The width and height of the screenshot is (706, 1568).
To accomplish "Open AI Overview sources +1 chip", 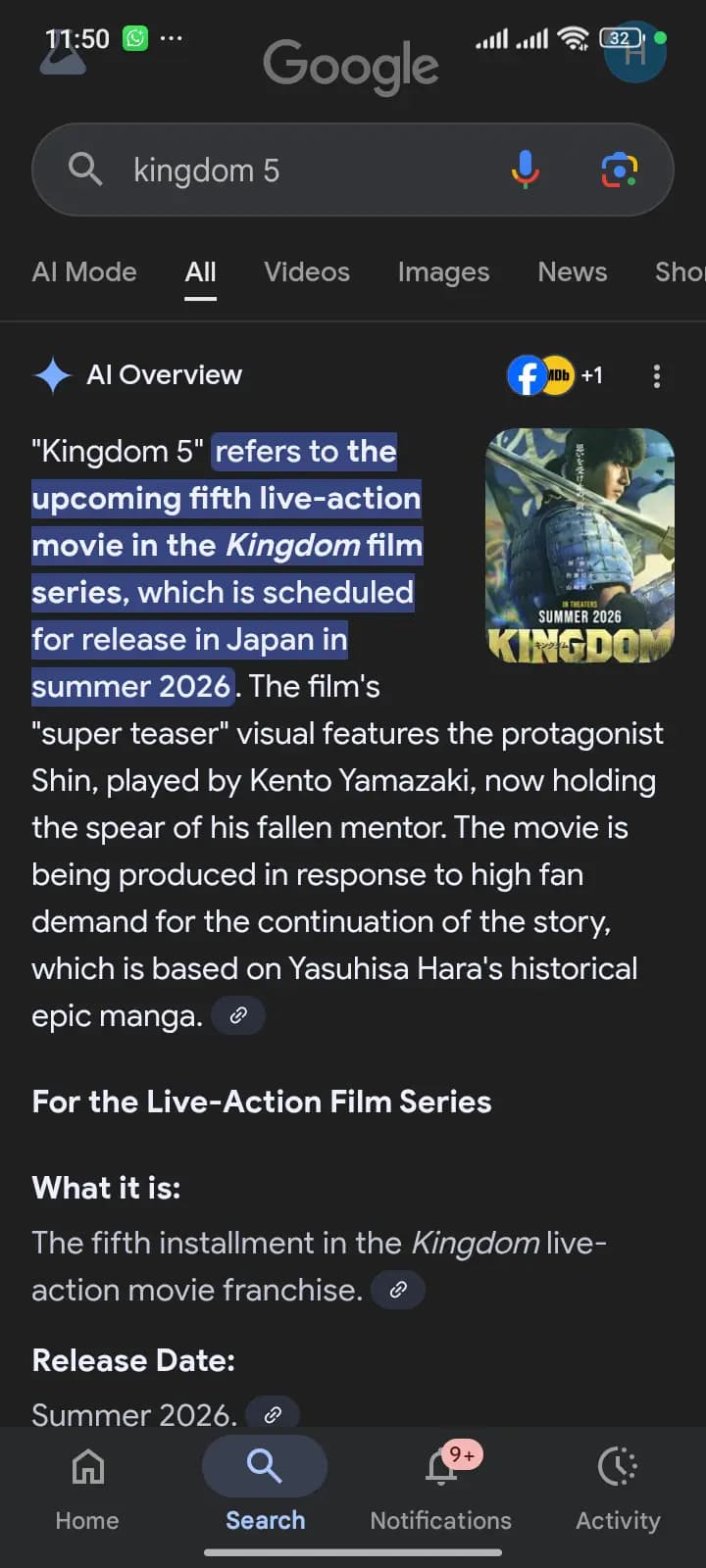I will pos(555,375).
